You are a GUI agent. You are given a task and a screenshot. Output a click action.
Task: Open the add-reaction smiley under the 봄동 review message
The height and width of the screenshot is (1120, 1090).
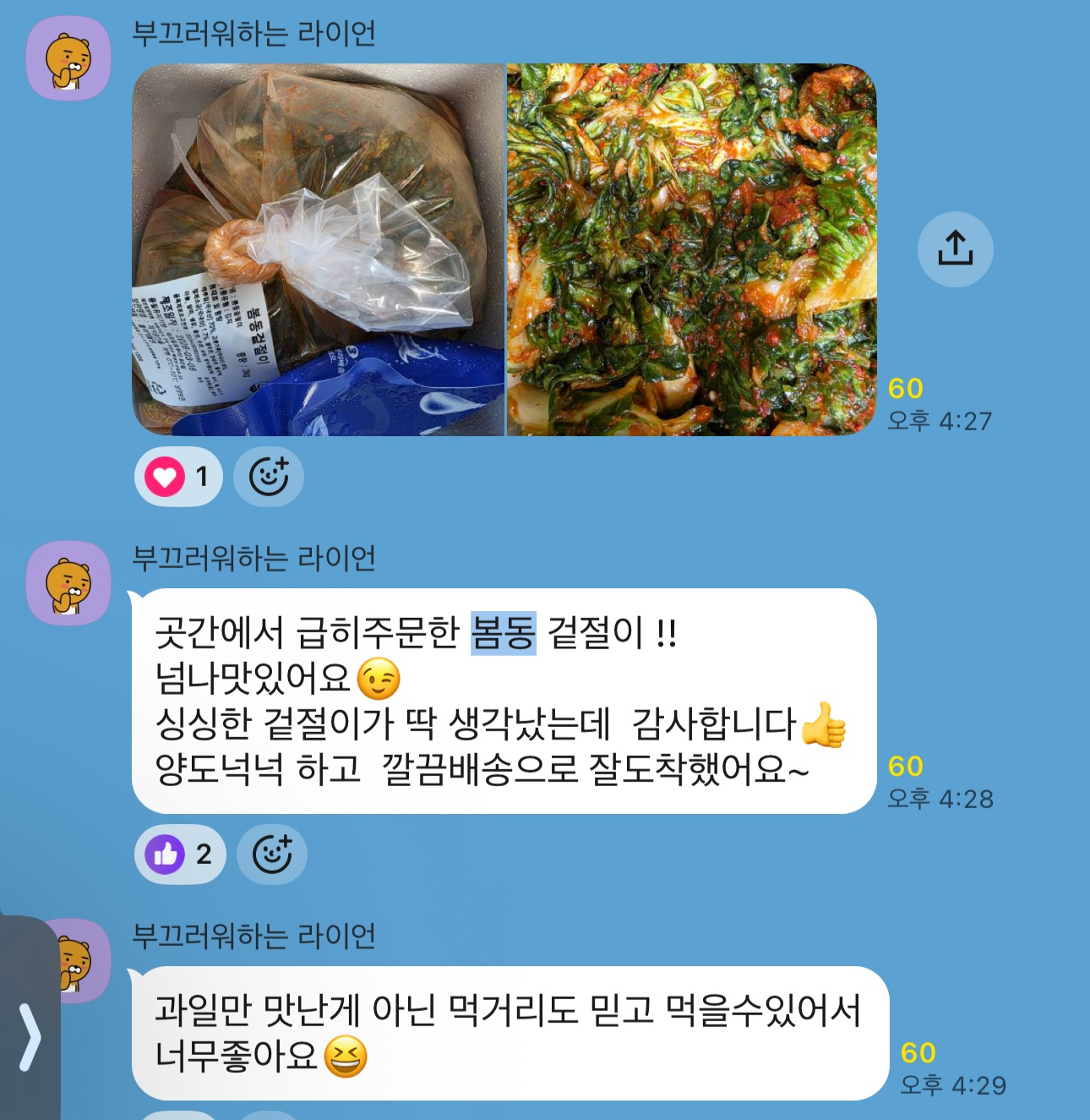point(271,855)
